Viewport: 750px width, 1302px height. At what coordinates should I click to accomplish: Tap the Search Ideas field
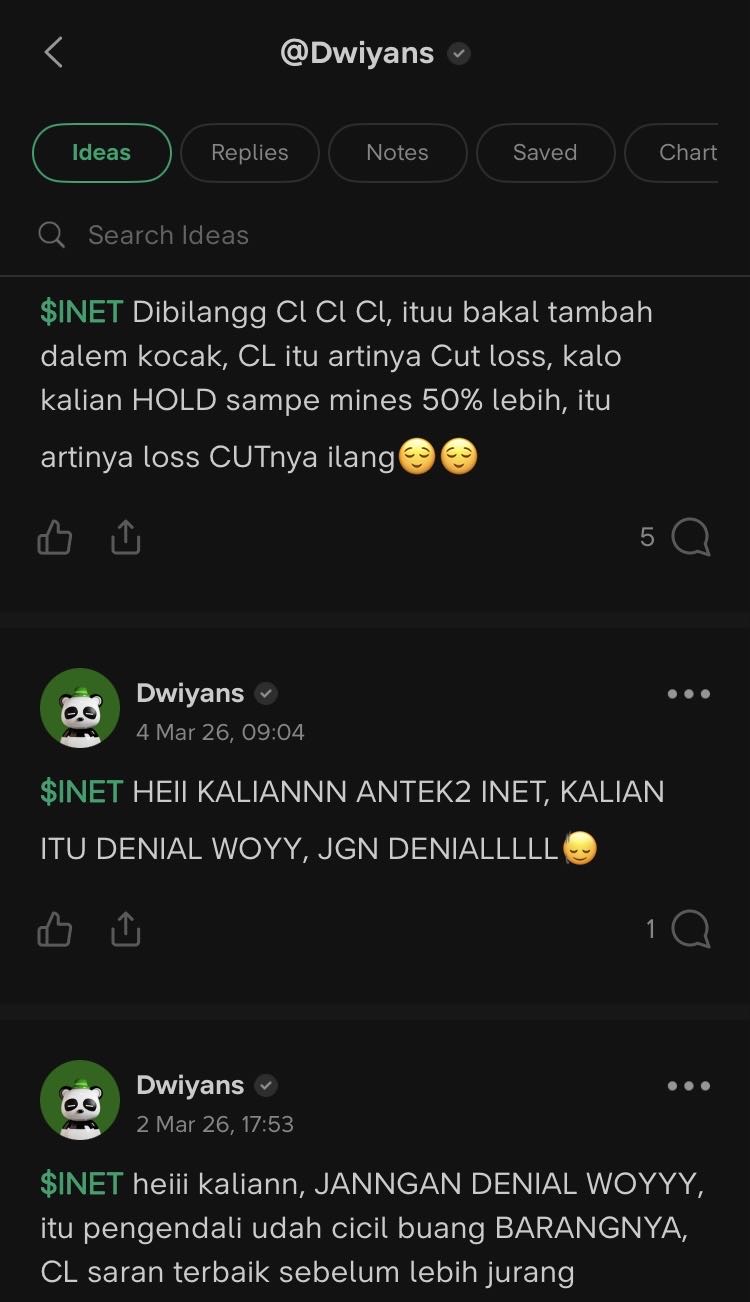point(168,235)
